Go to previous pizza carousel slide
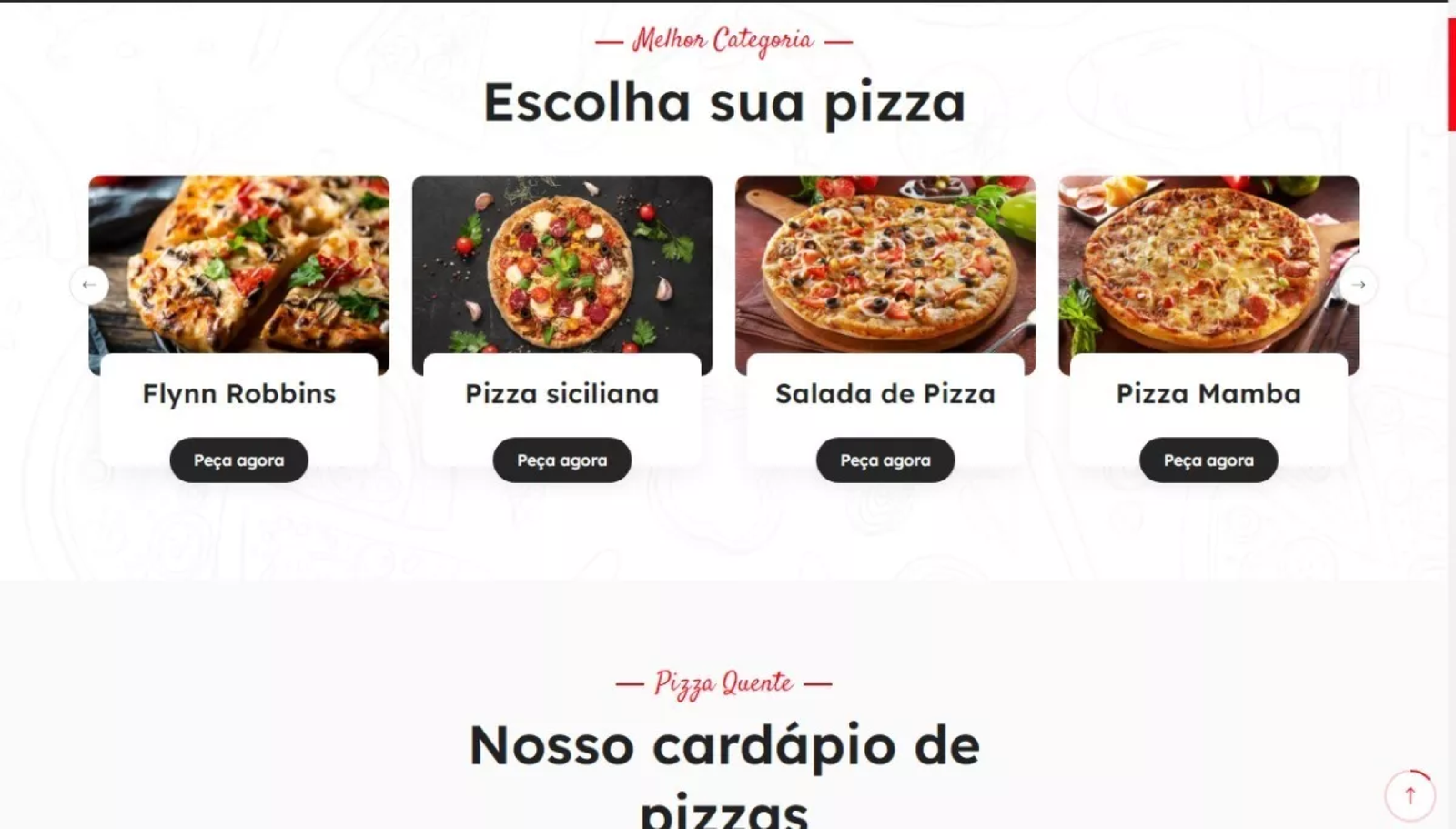This screenshot has width=1456, height=829. pos(89,285)
